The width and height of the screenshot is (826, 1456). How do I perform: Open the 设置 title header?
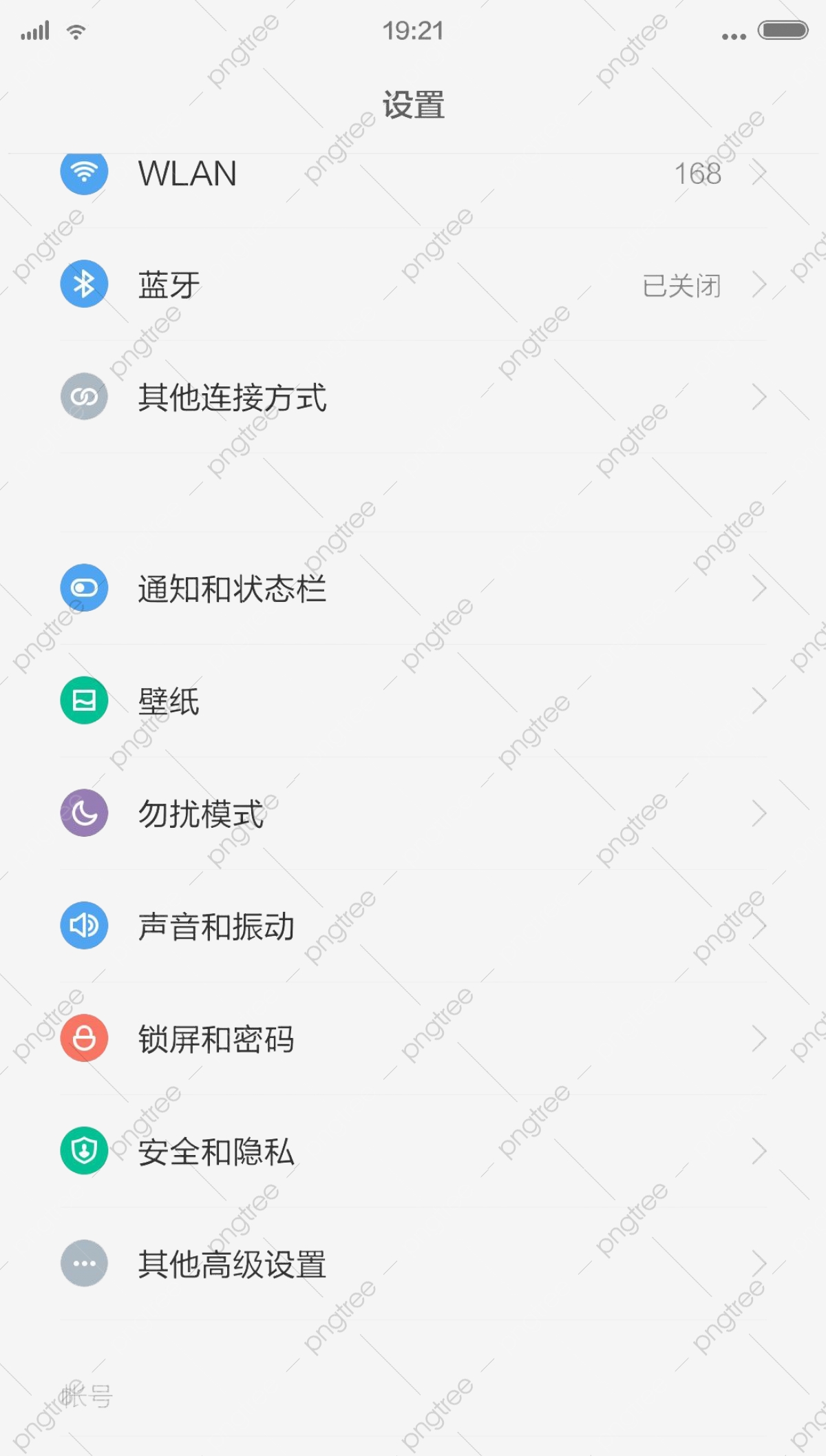tap(412, 105)
